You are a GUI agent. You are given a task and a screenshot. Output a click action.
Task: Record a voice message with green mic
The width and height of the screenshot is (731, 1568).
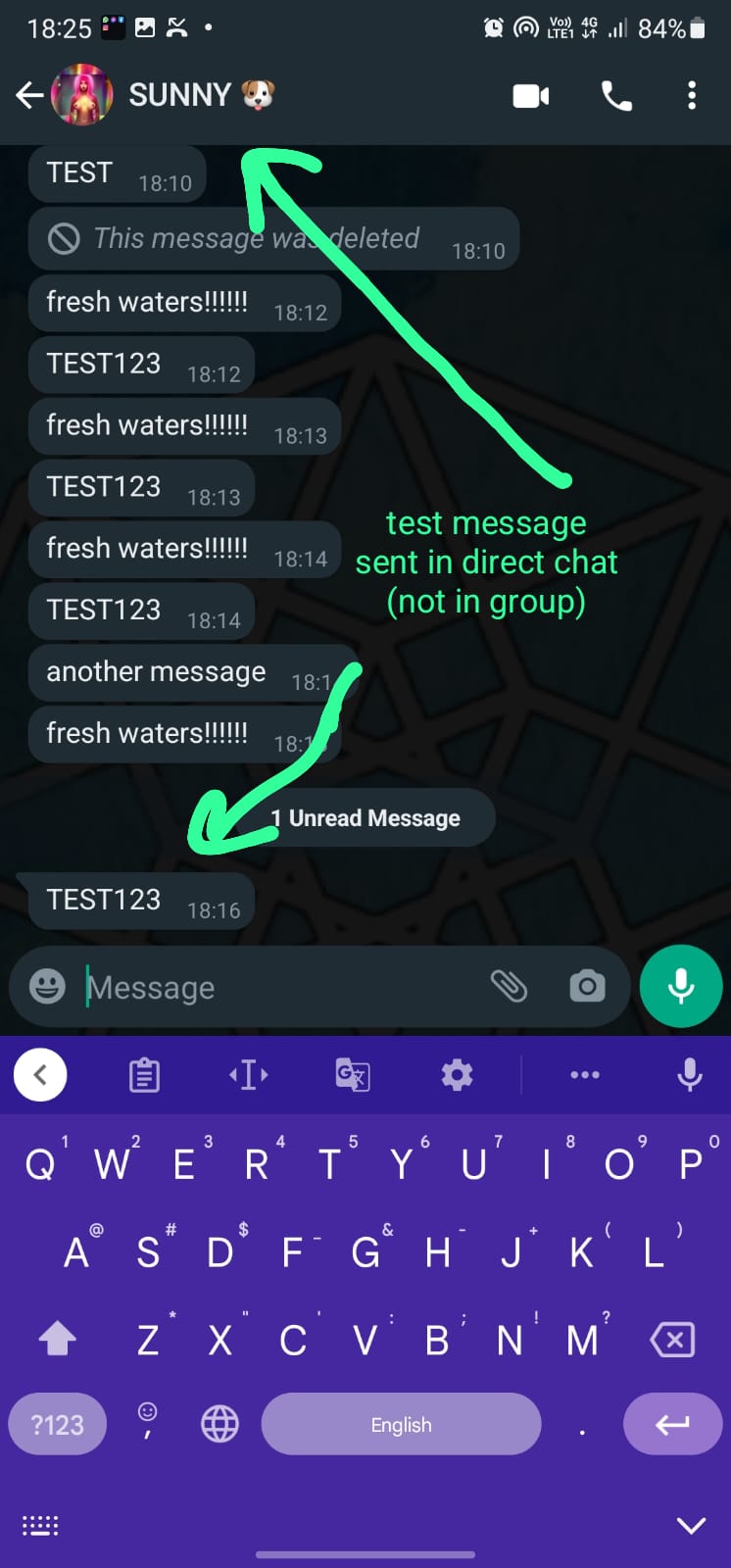(681, 986)
